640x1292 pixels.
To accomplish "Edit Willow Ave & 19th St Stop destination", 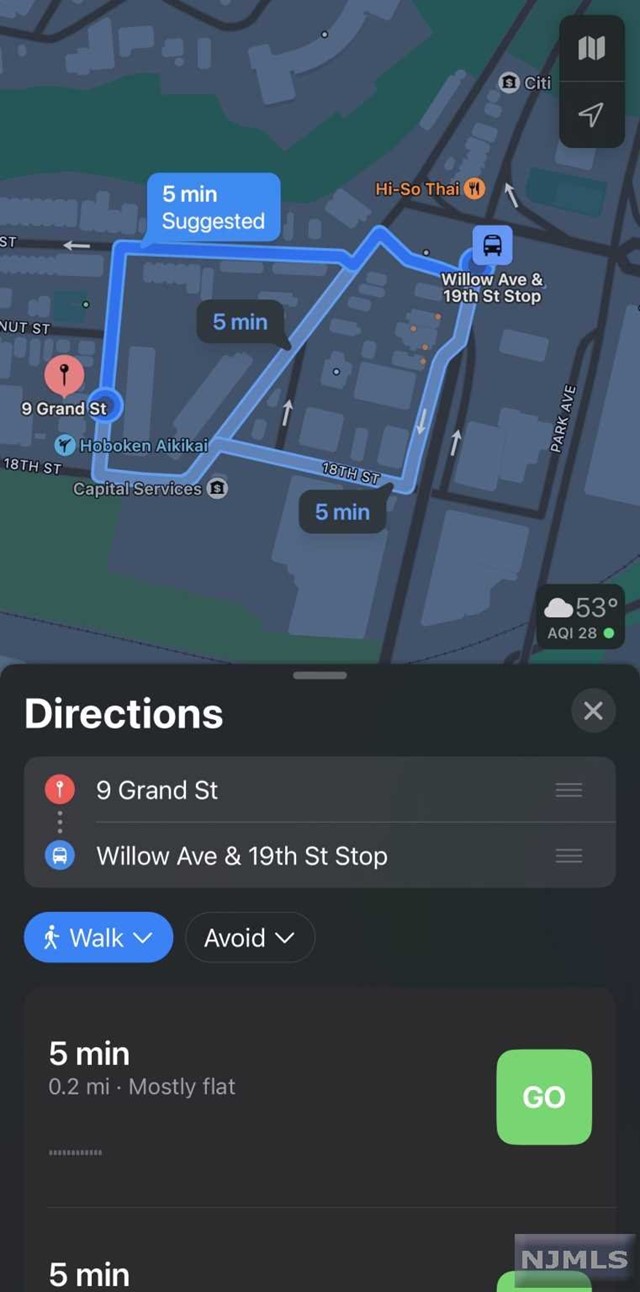I will 320,855.
